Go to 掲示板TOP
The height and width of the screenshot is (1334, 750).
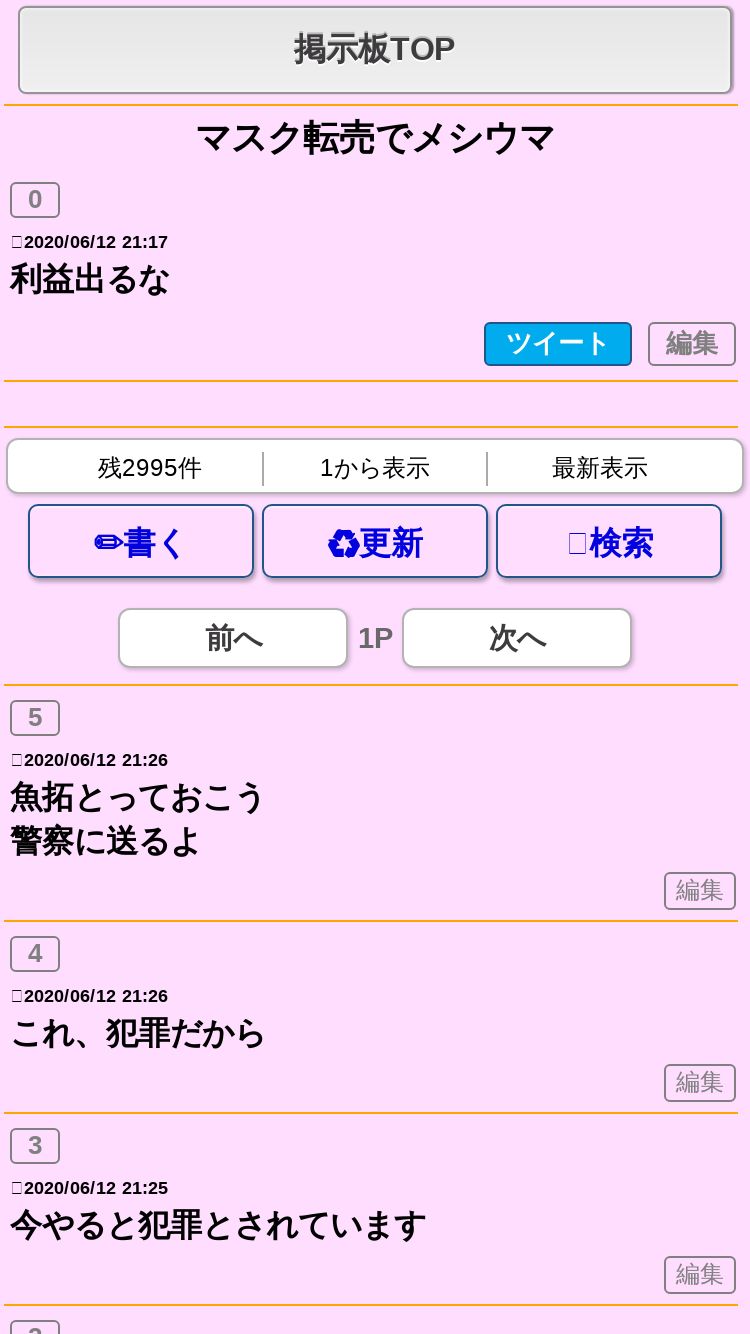pos(375,50)
